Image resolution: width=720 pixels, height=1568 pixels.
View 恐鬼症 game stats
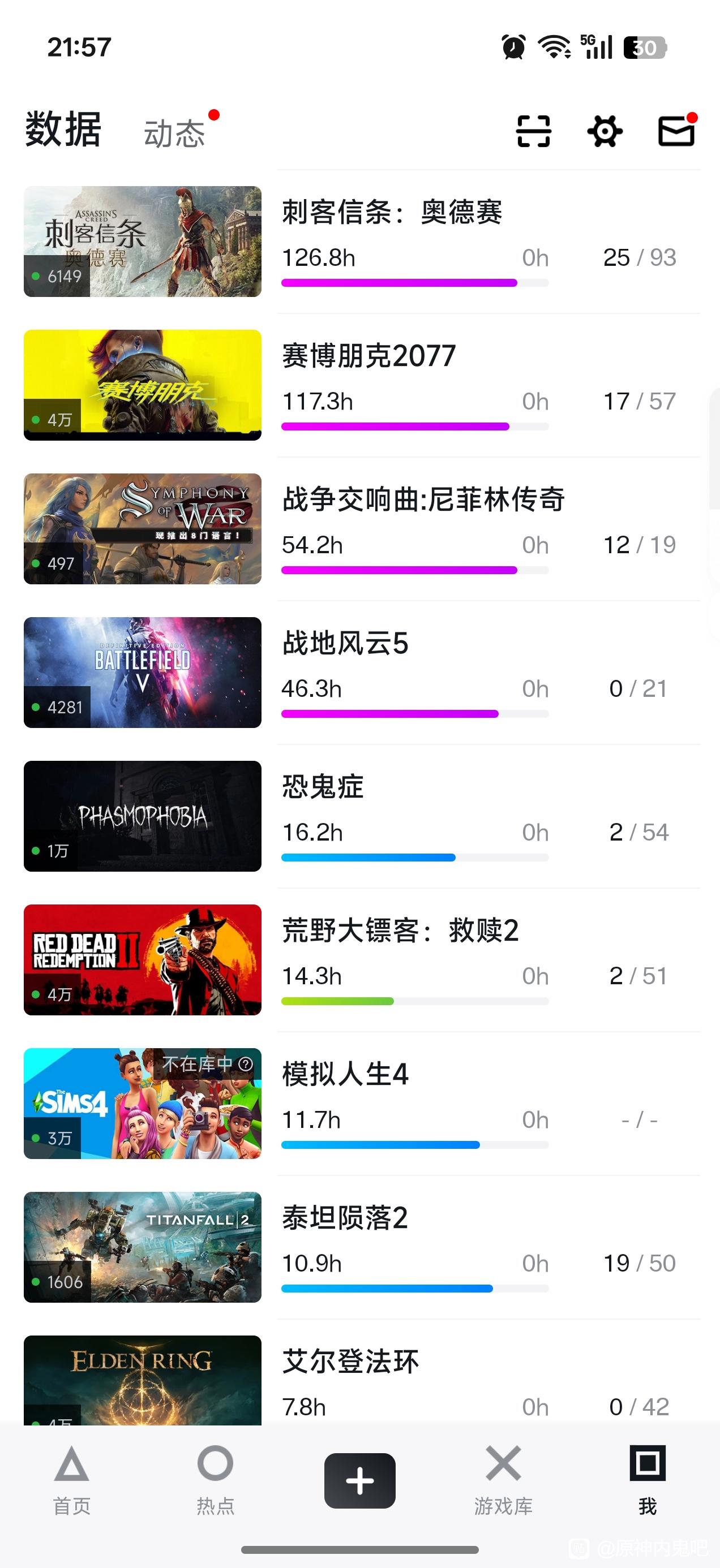pos(323,786)
